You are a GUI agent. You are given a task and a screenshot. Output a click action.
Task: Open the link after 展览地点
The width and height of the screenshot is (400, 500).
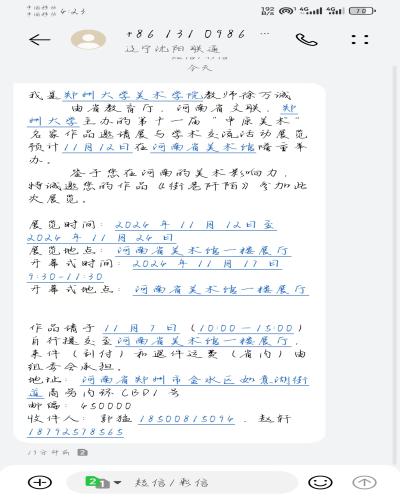[x=203, y=251]
